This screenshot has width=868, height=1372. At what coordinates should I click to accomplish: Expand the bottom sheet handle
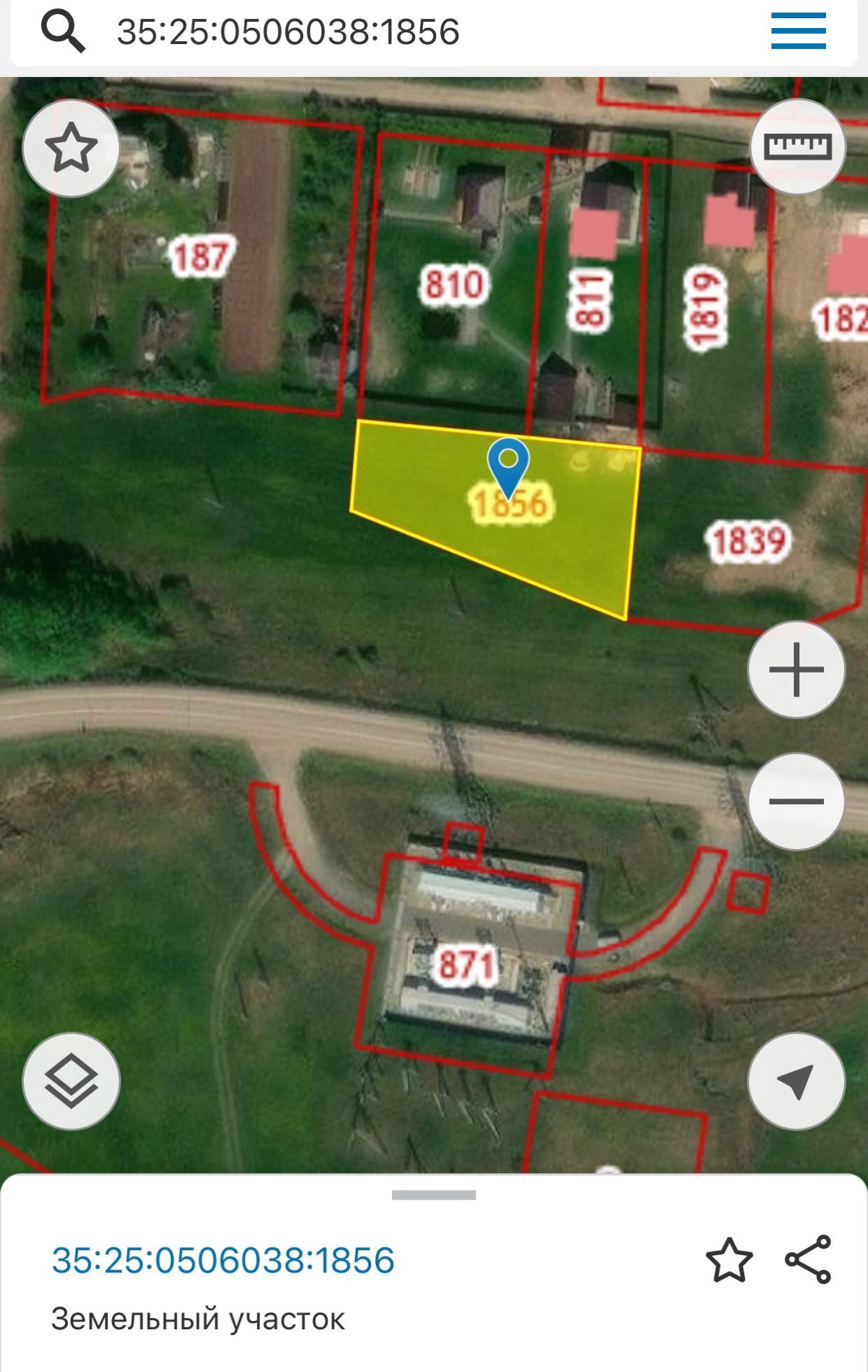(x=433, y=1195)
